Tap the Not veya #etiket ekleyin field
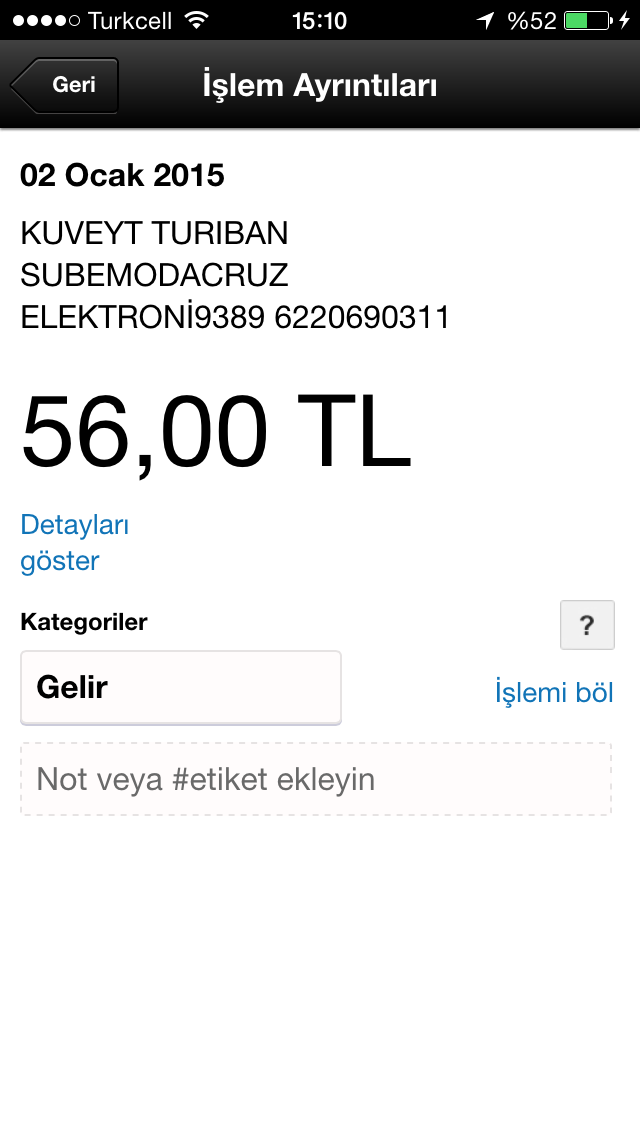640x1136 pixels. click(x=316, y=779)
